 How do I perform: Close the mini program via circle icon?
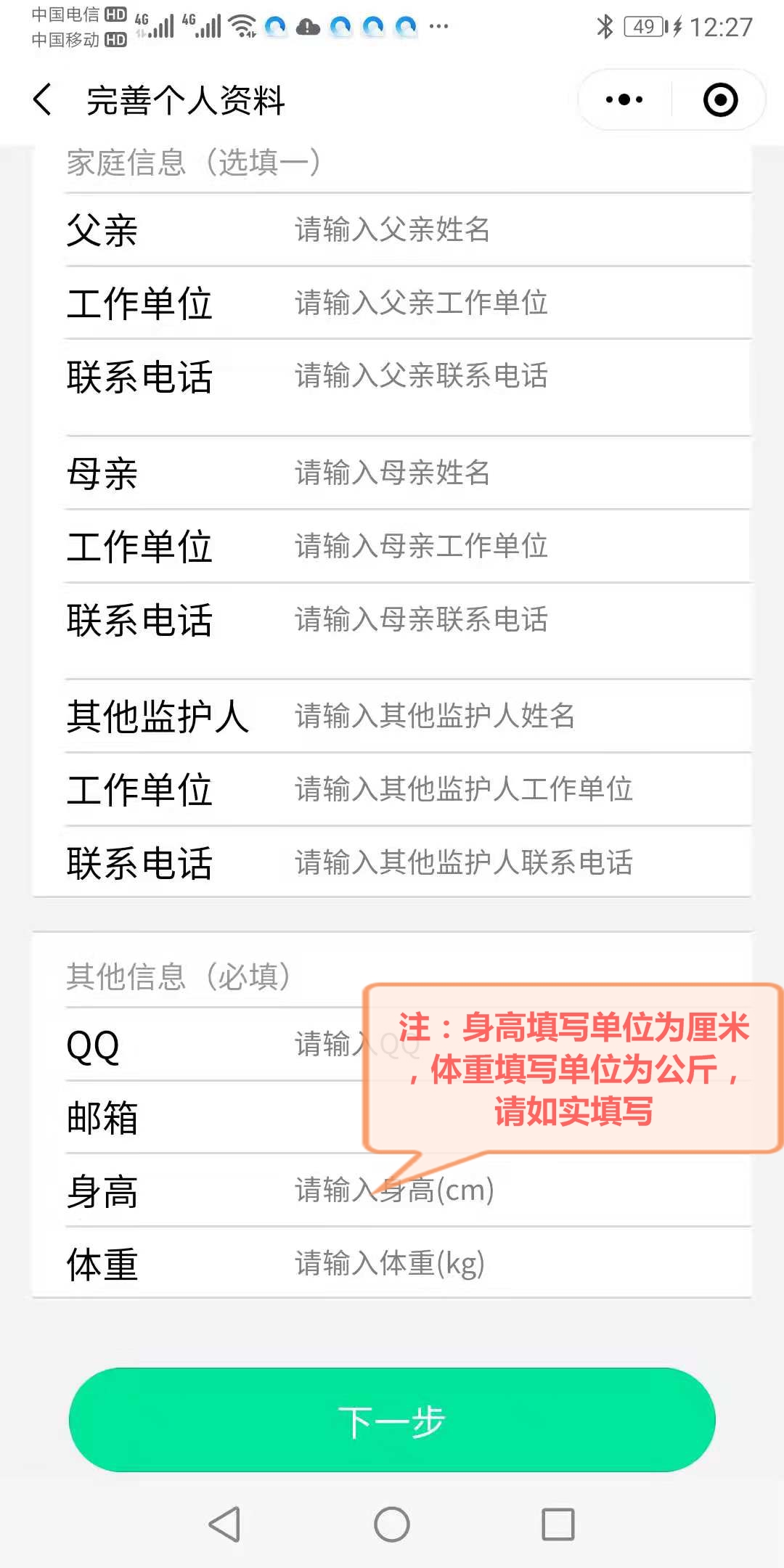720,99
